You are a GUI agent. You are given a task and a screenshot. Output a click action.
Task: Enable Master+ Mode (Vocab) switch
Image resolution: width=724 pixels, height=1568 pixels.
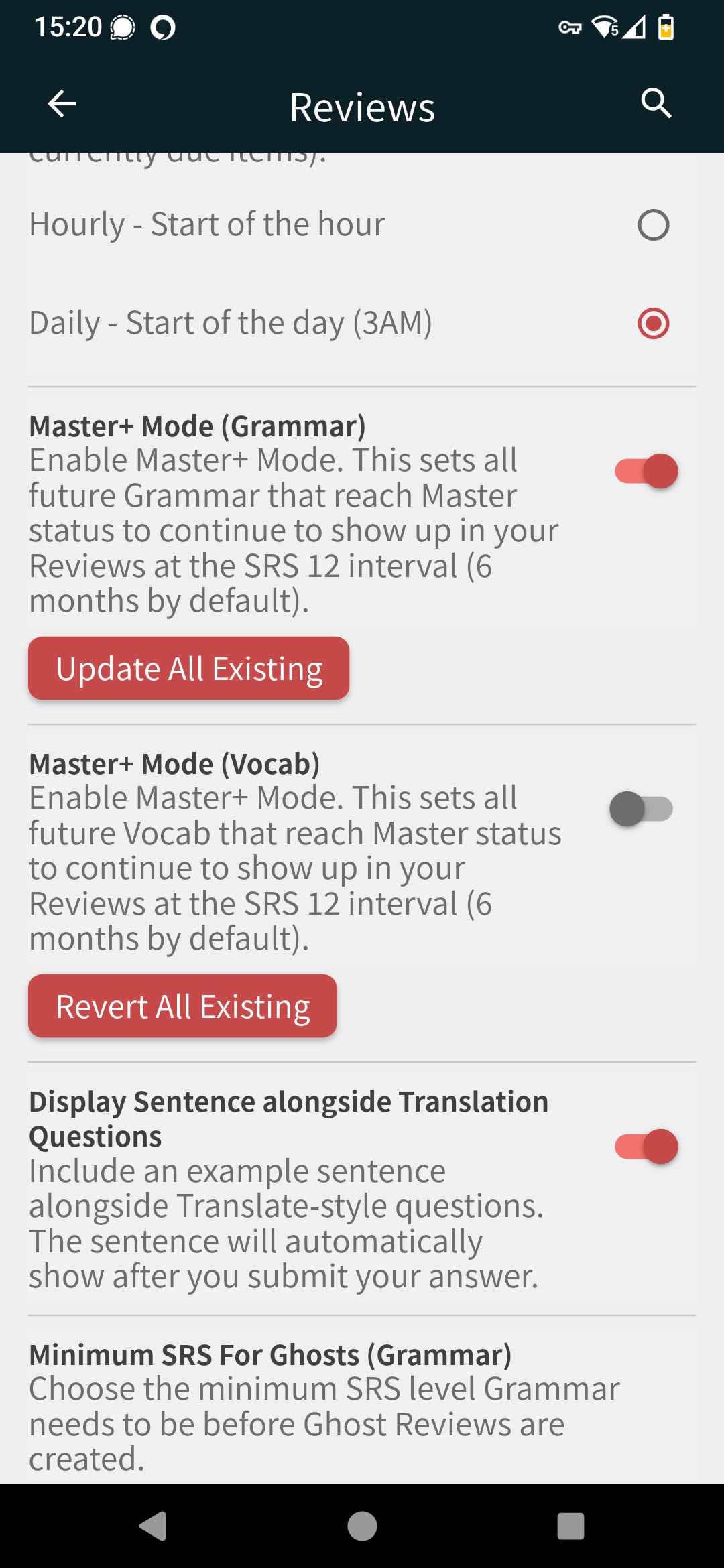click(x=641, y=809)
